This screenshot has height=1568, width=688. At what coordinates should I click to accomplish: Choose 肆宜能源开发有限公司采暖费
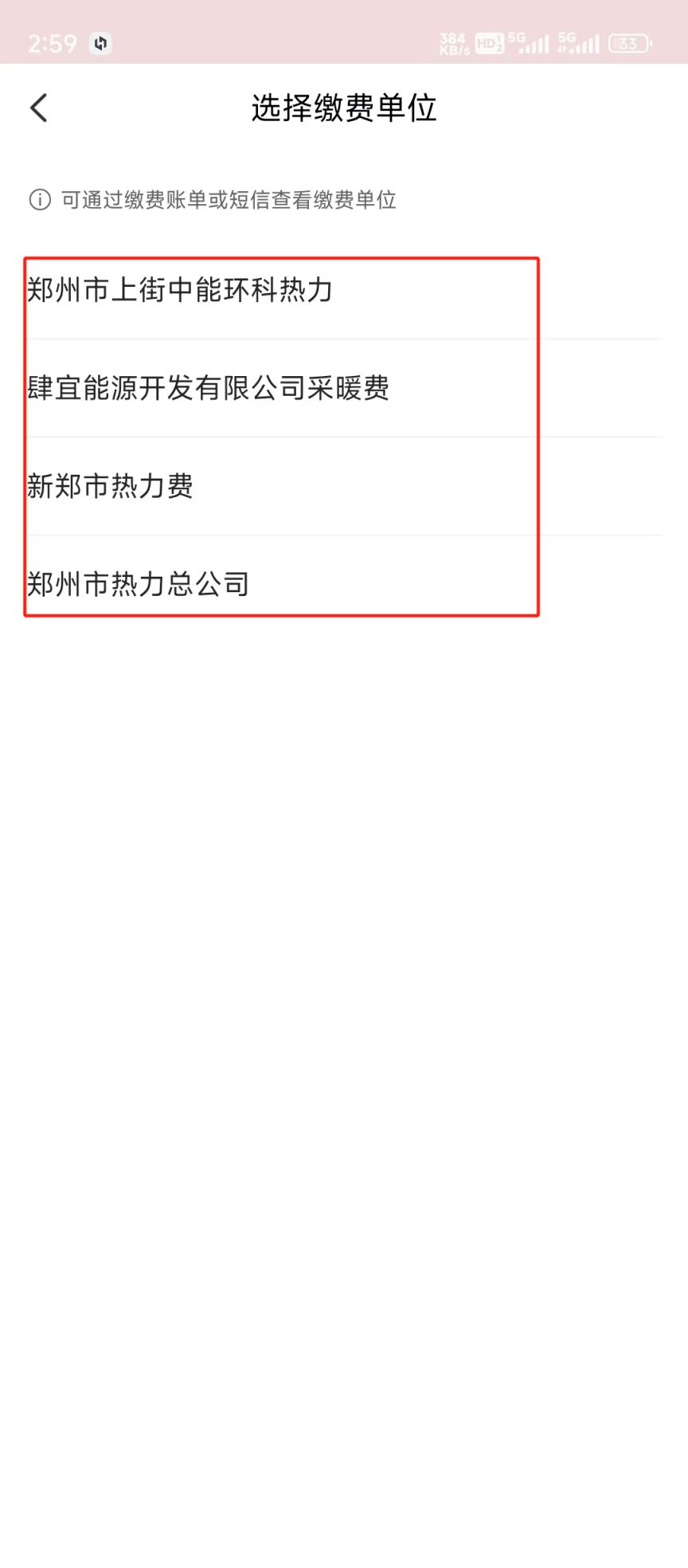point(344,388)
